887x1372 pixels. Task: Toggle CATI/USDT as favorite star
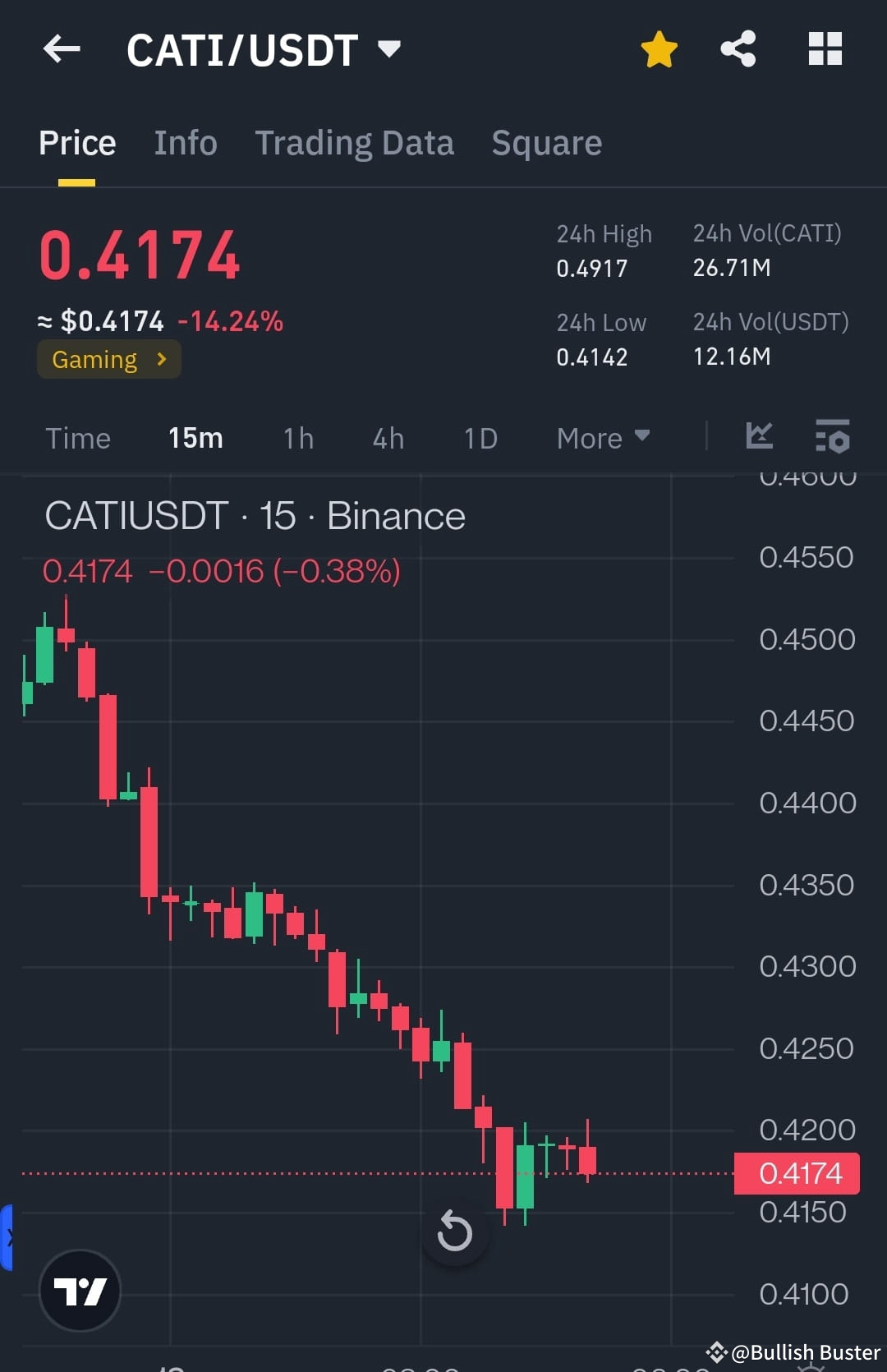coord(658,49)
